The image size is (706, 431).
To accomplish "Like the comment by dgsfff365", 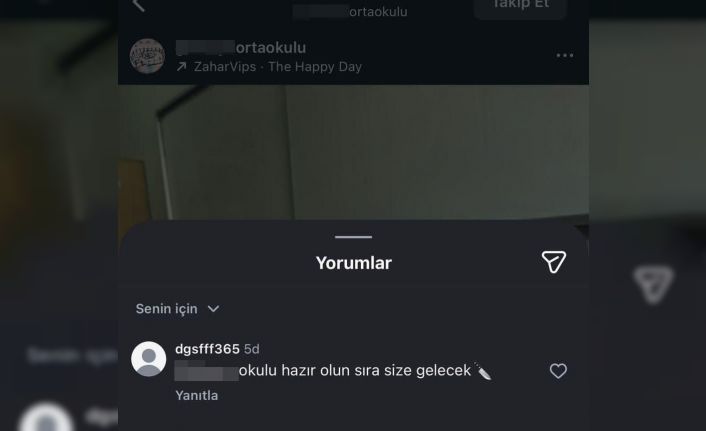I will tap(558, 371).
